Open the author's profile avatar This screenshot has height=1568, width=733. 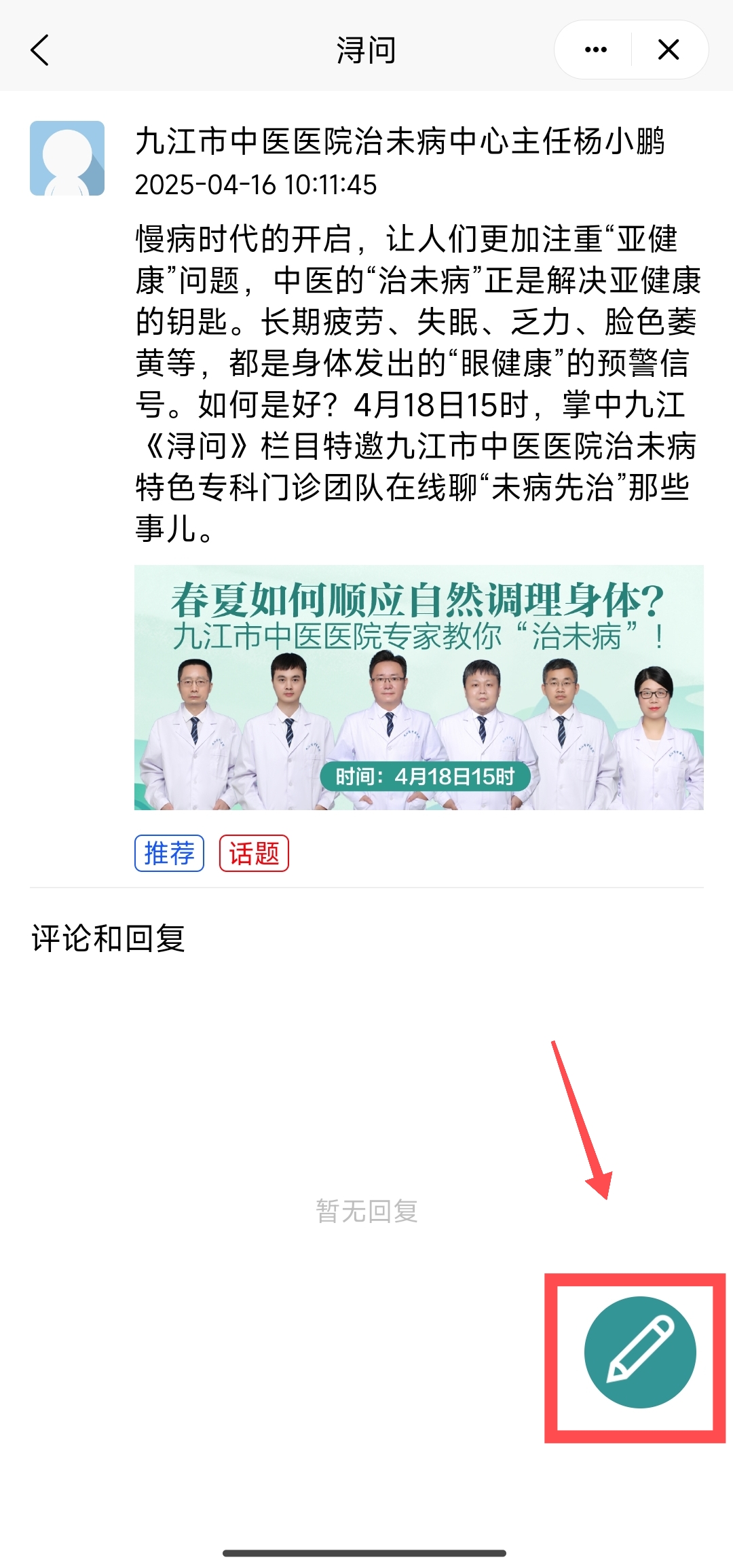click(x=67, y=158)
